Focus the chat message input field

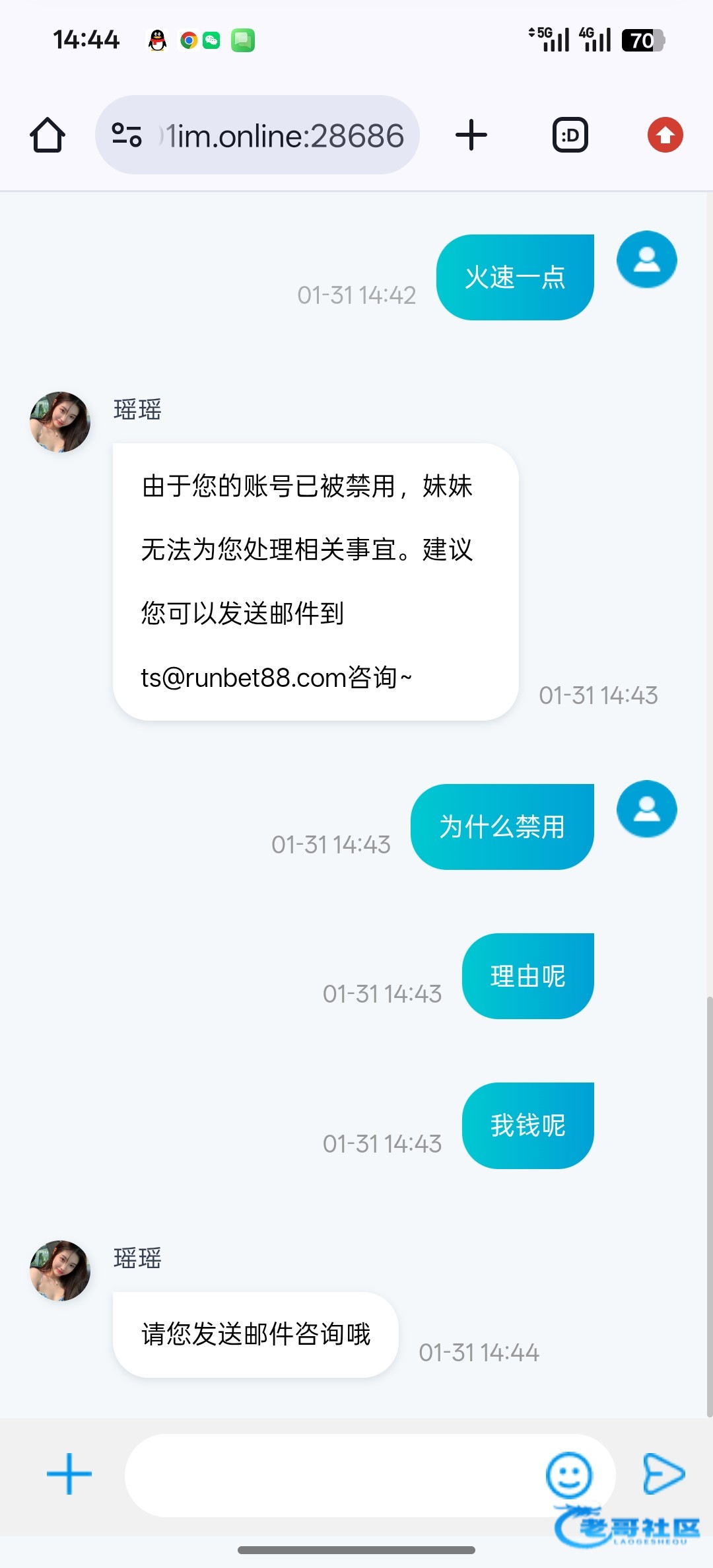(330, 1475)
